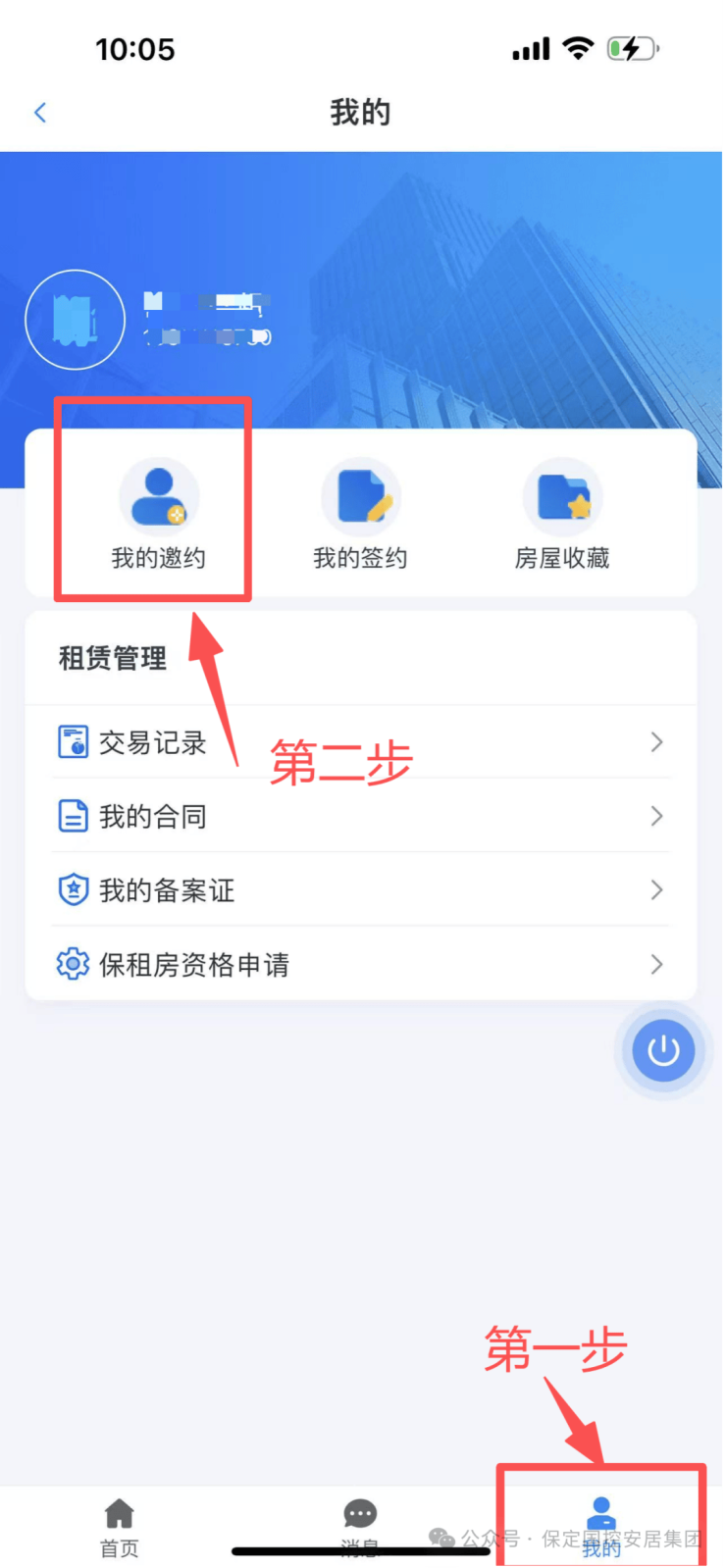
Task: Select 保租房资格申请
Action: pos(361,965)
